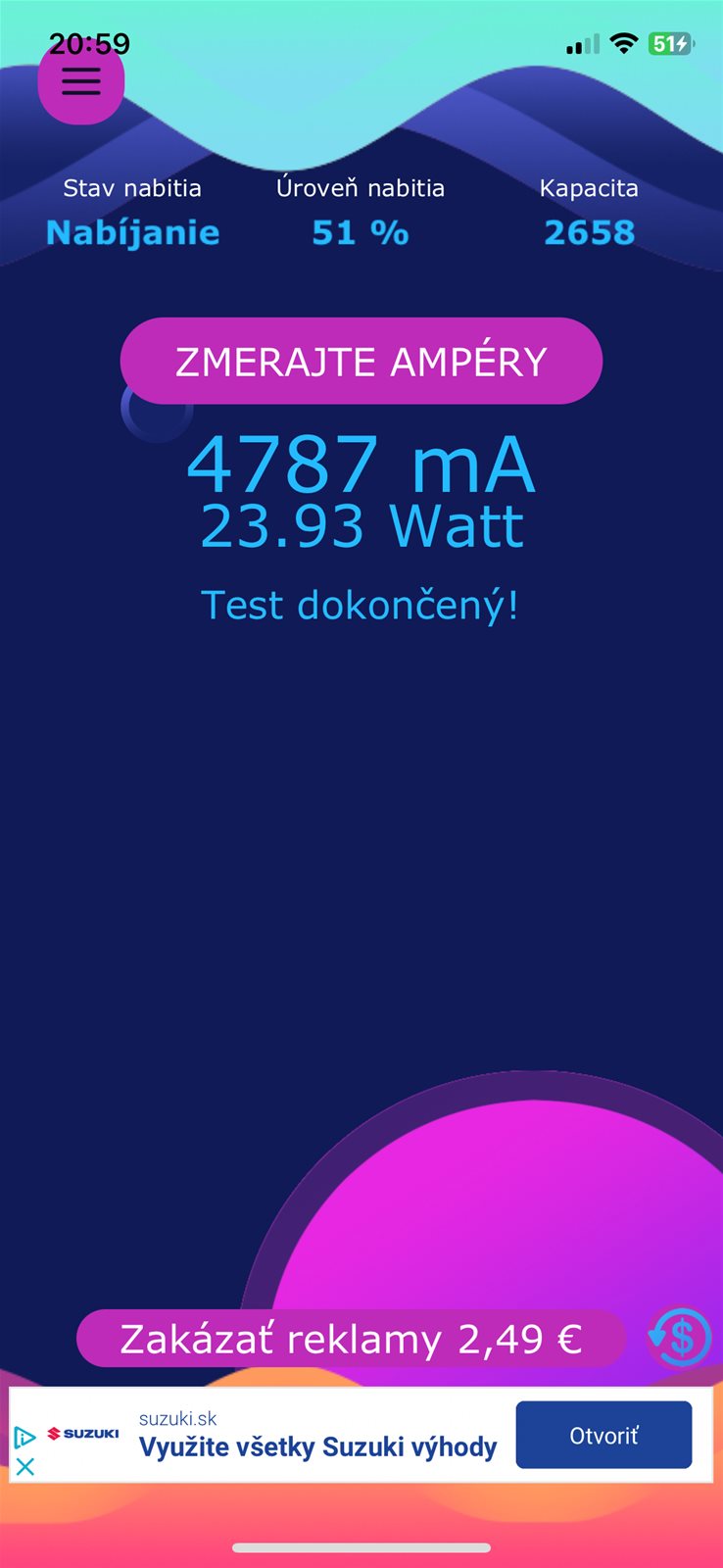Tap Otvoriť on the Suzuki ad

tap(603, 1435)
